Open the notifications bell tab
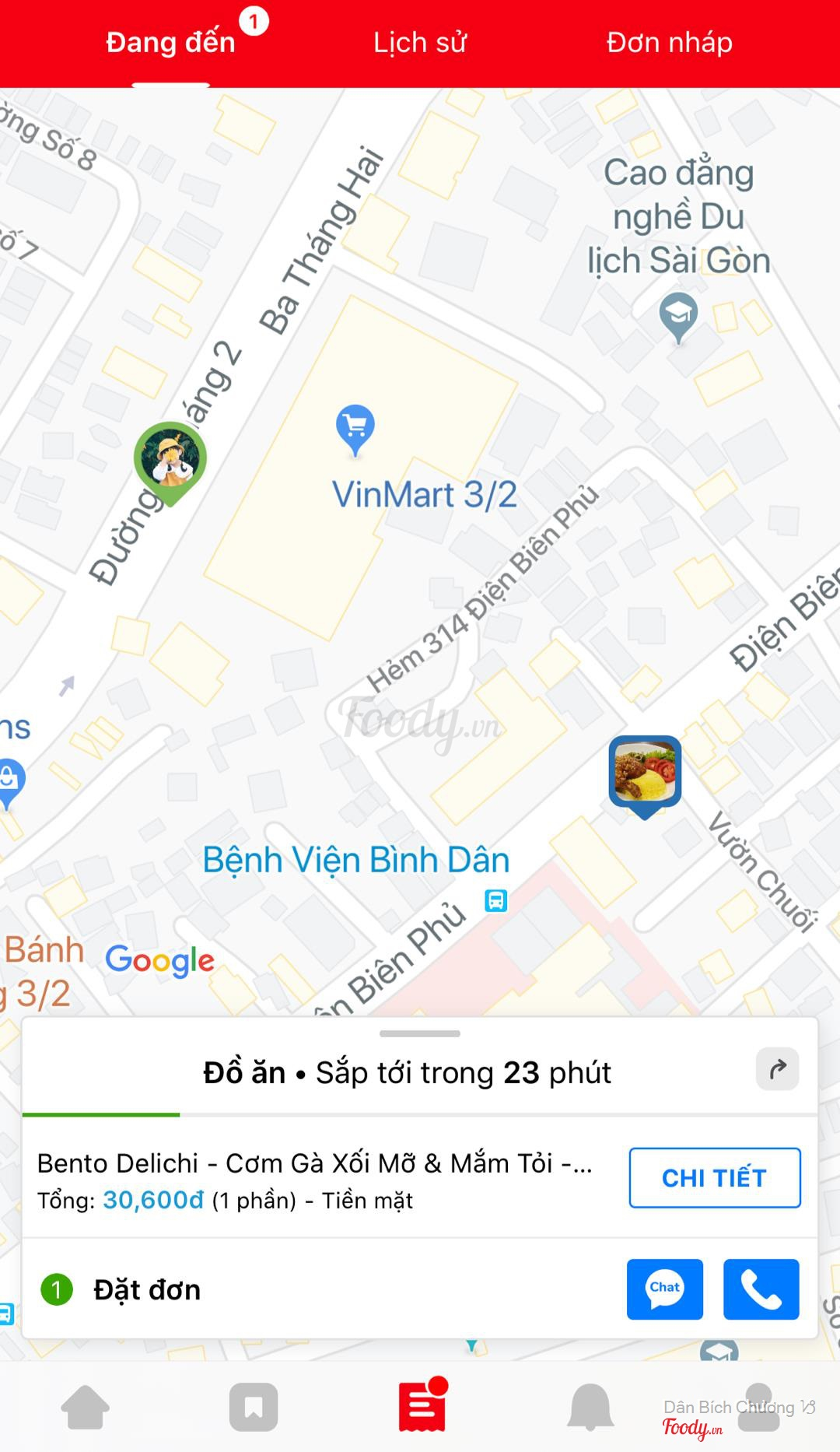 coord(590,1407)
